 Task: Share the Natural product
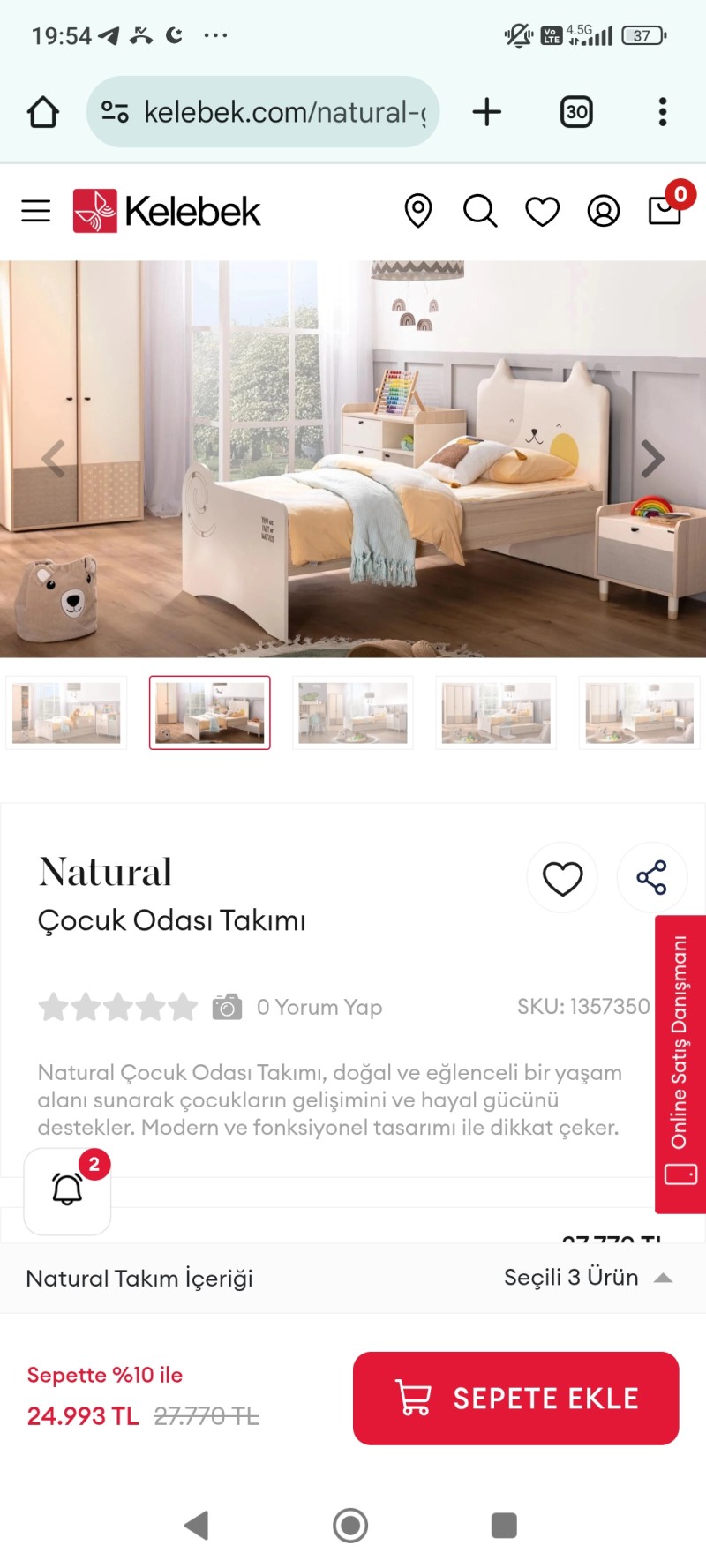click(x=651, y=878)
